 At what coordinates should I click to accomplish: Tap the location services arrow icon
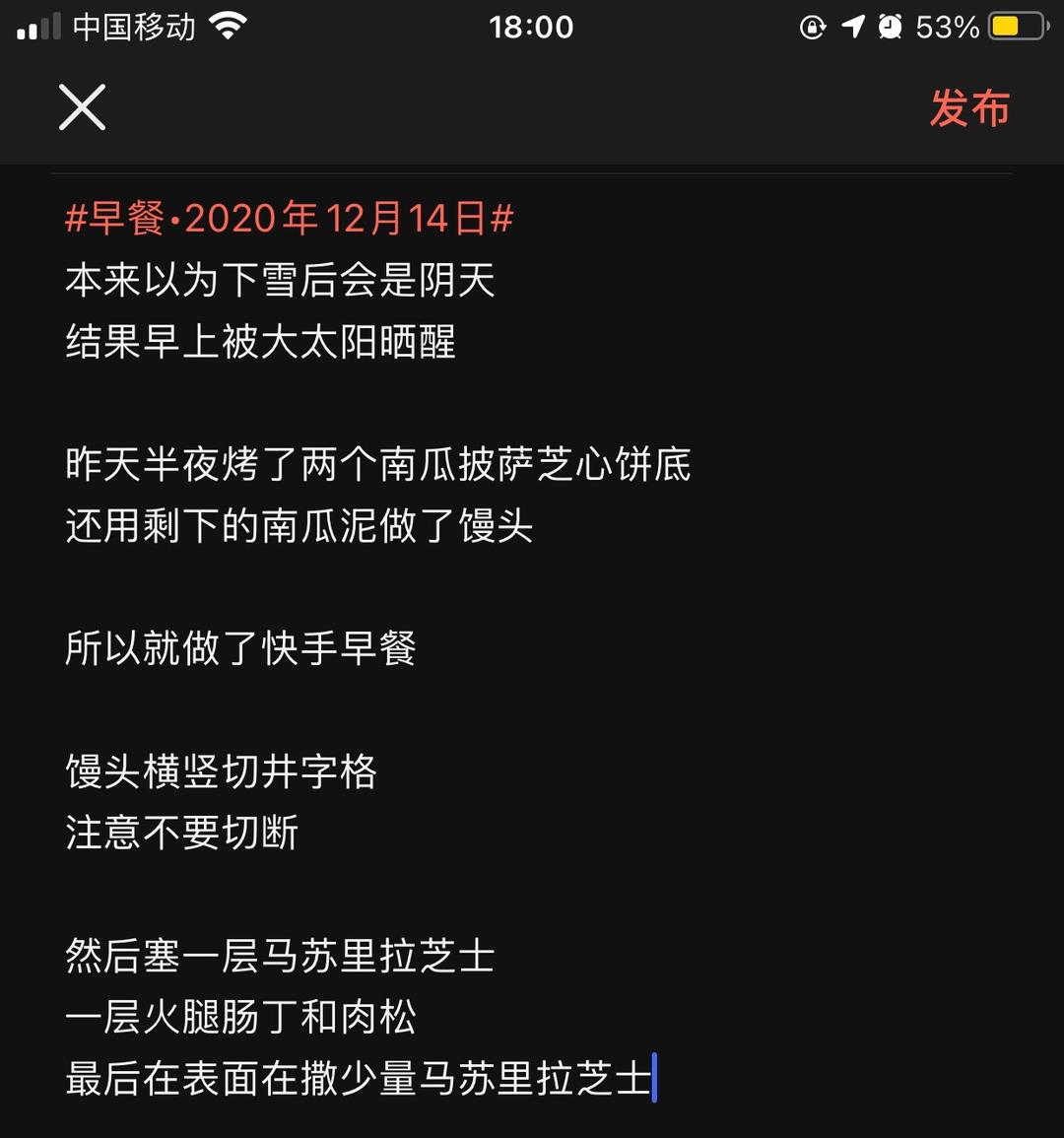click(853, 27)
